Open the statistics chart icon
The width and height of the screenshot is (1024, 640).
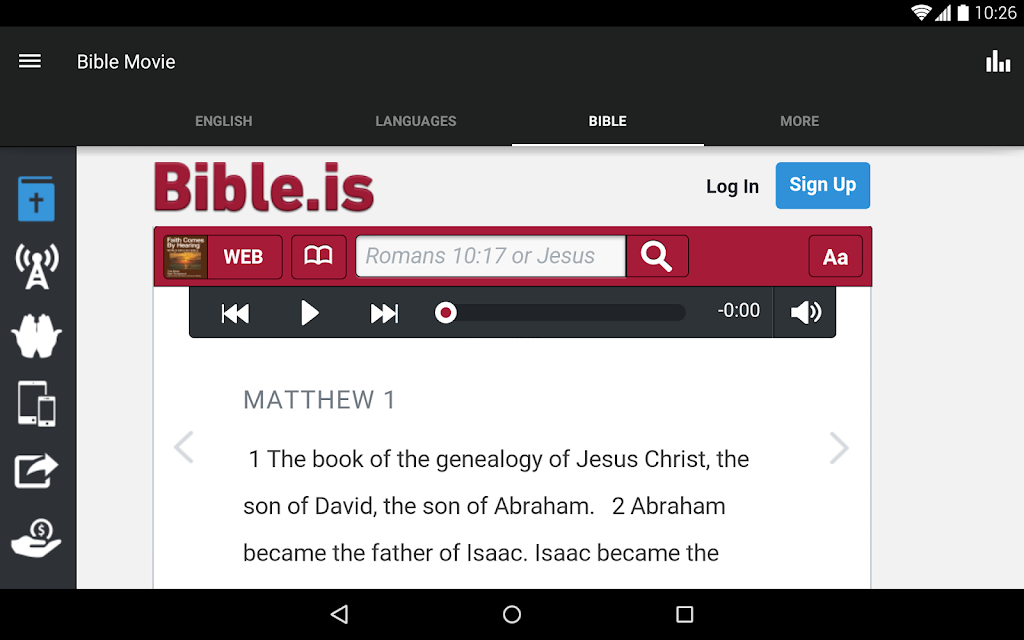coord(997,61)
